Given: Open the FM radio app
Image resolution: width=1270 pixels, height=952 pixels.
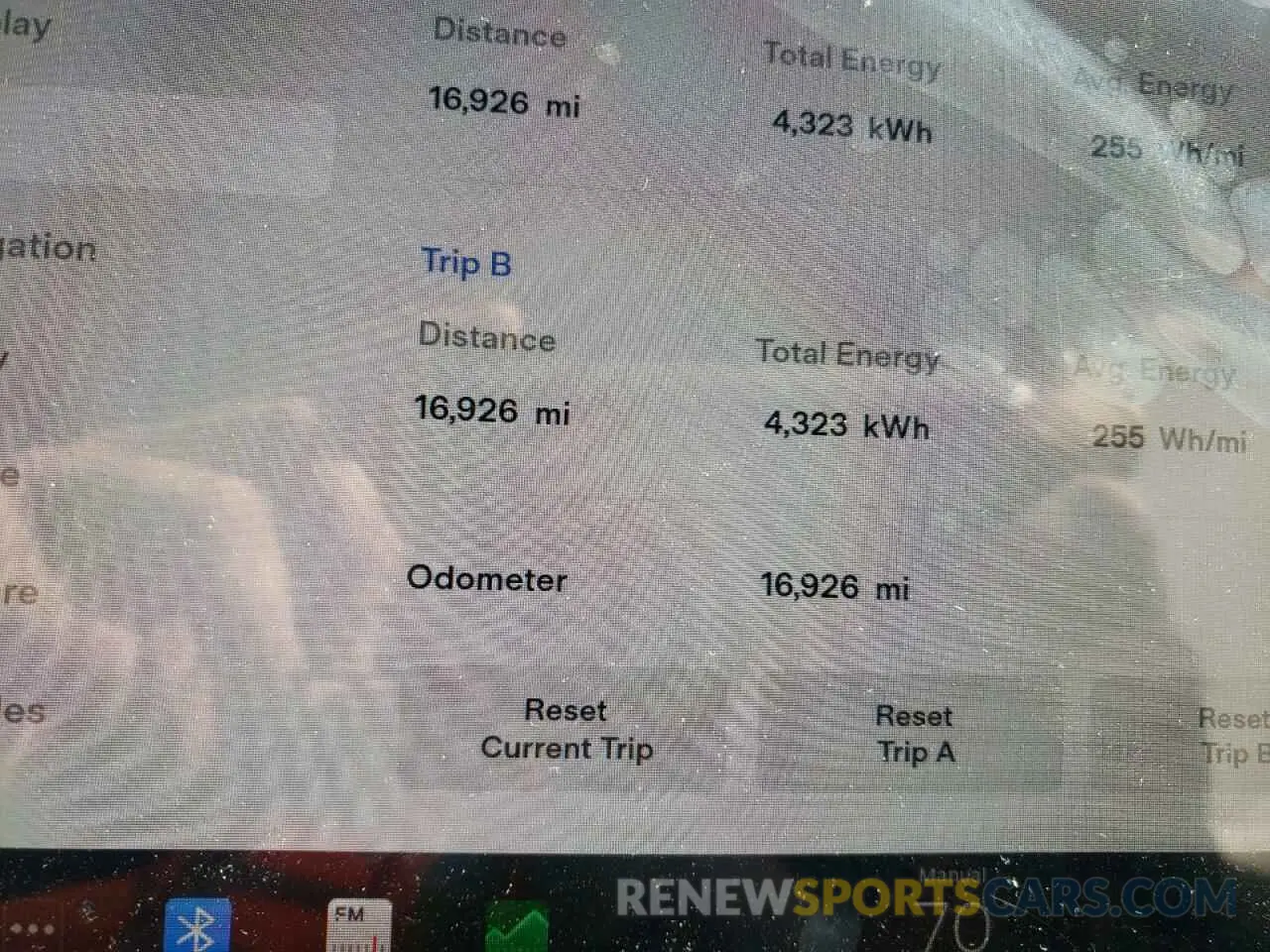Looking at the screenshot, I should [x=357, y=926].
